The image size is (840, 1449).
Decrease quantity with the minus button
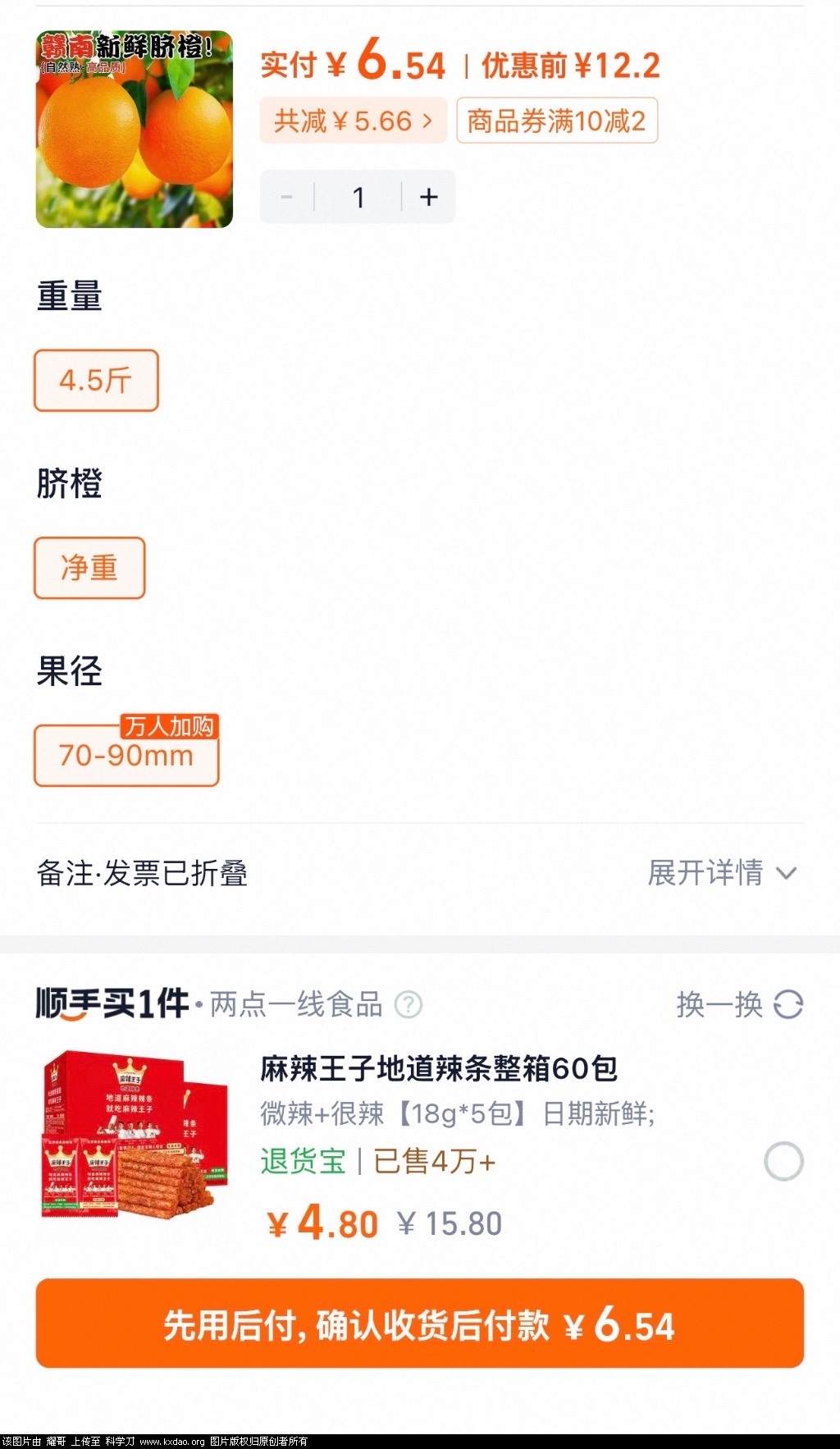point(286,197)
